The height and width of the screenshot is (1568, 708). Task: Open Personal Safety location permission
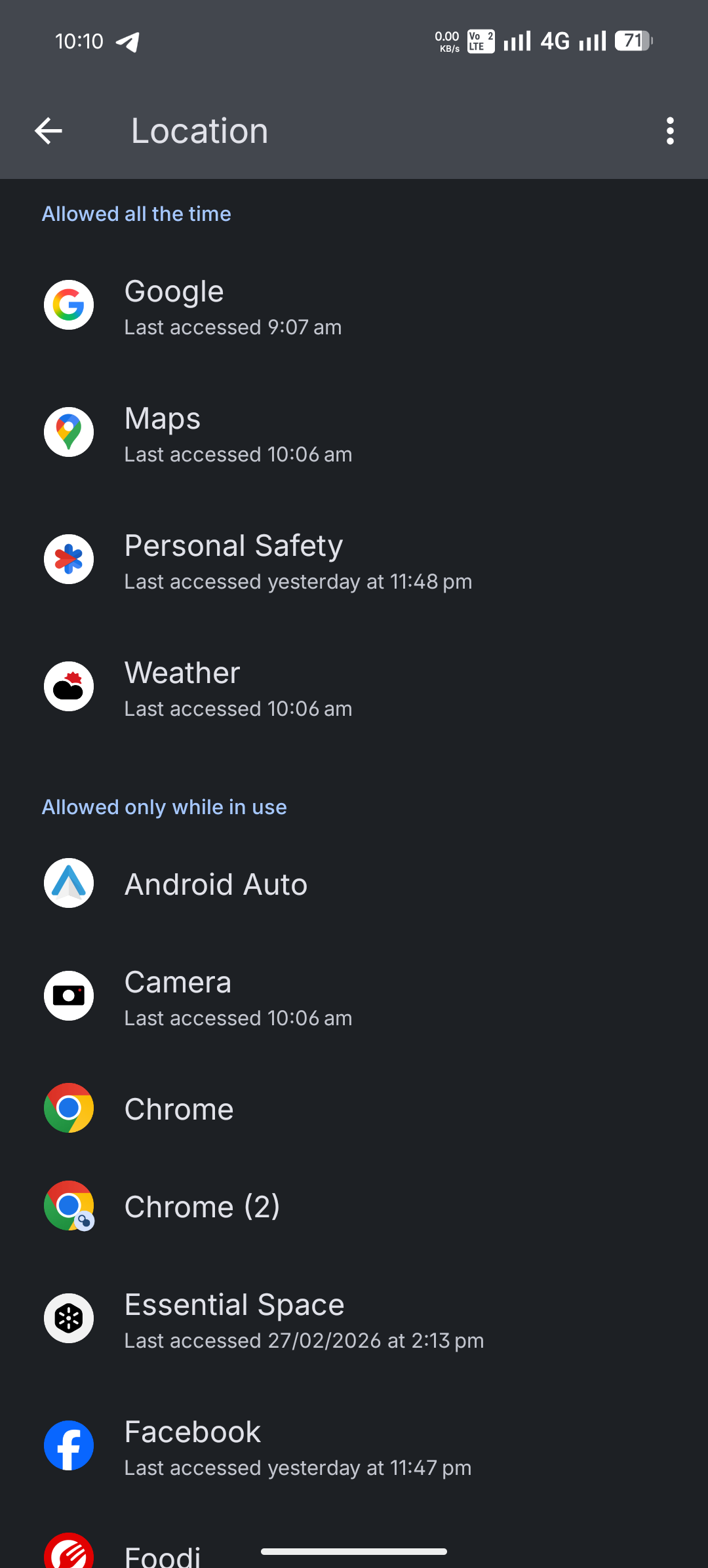point(354,560)
